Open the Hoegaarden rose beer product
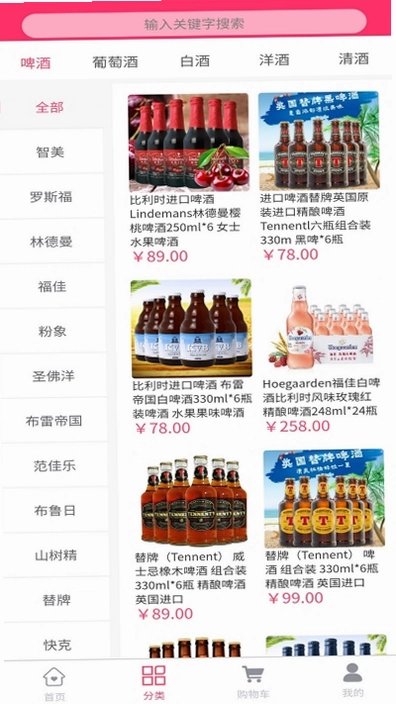Viewport: 396px width, 704px height. pyautogui.click(x=321, y=358)
